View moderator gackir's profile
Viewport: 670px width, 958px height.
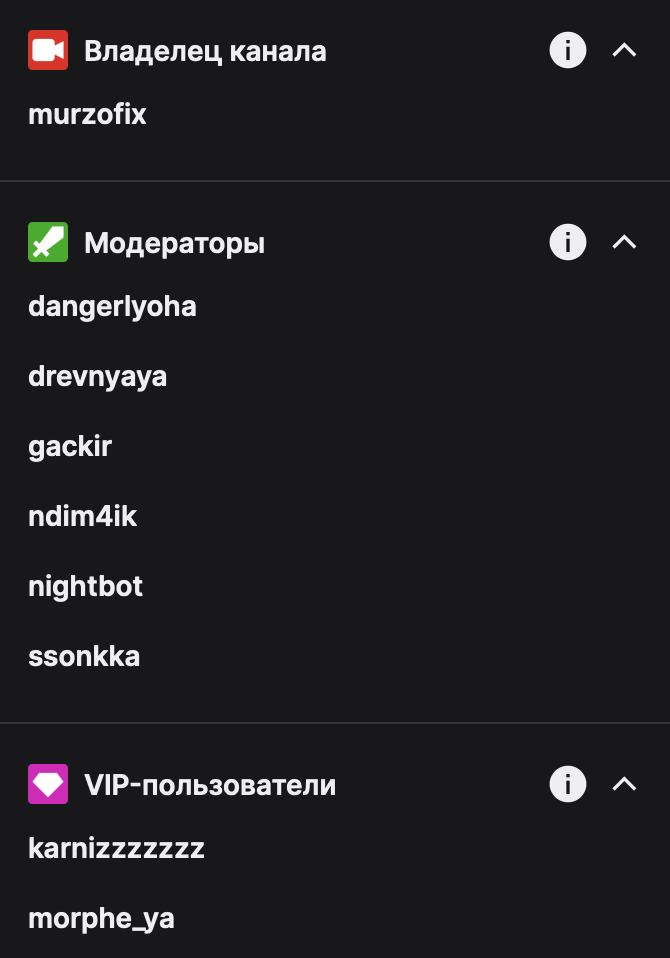click(x=70, y=446)
